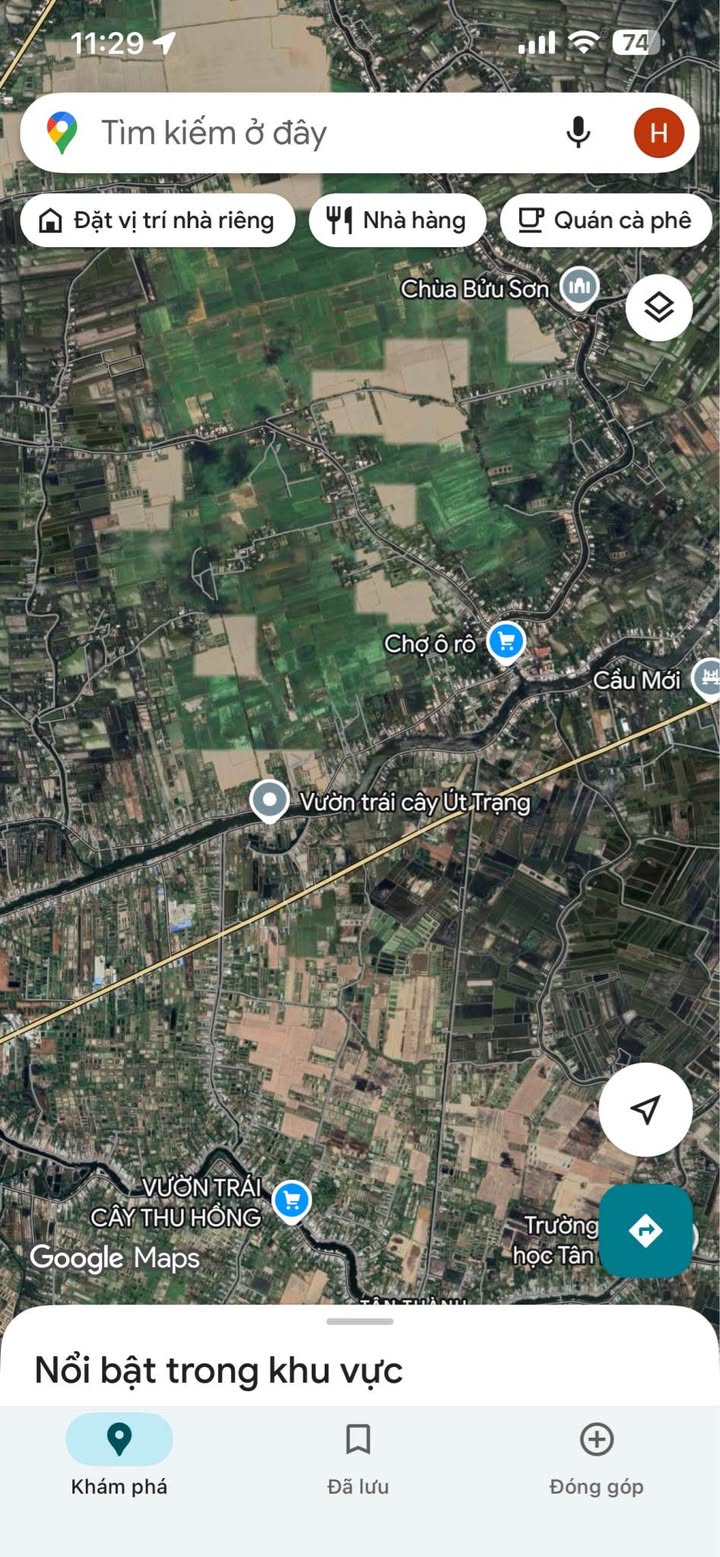
Task: Center map on my current location
Action: 646,1109
